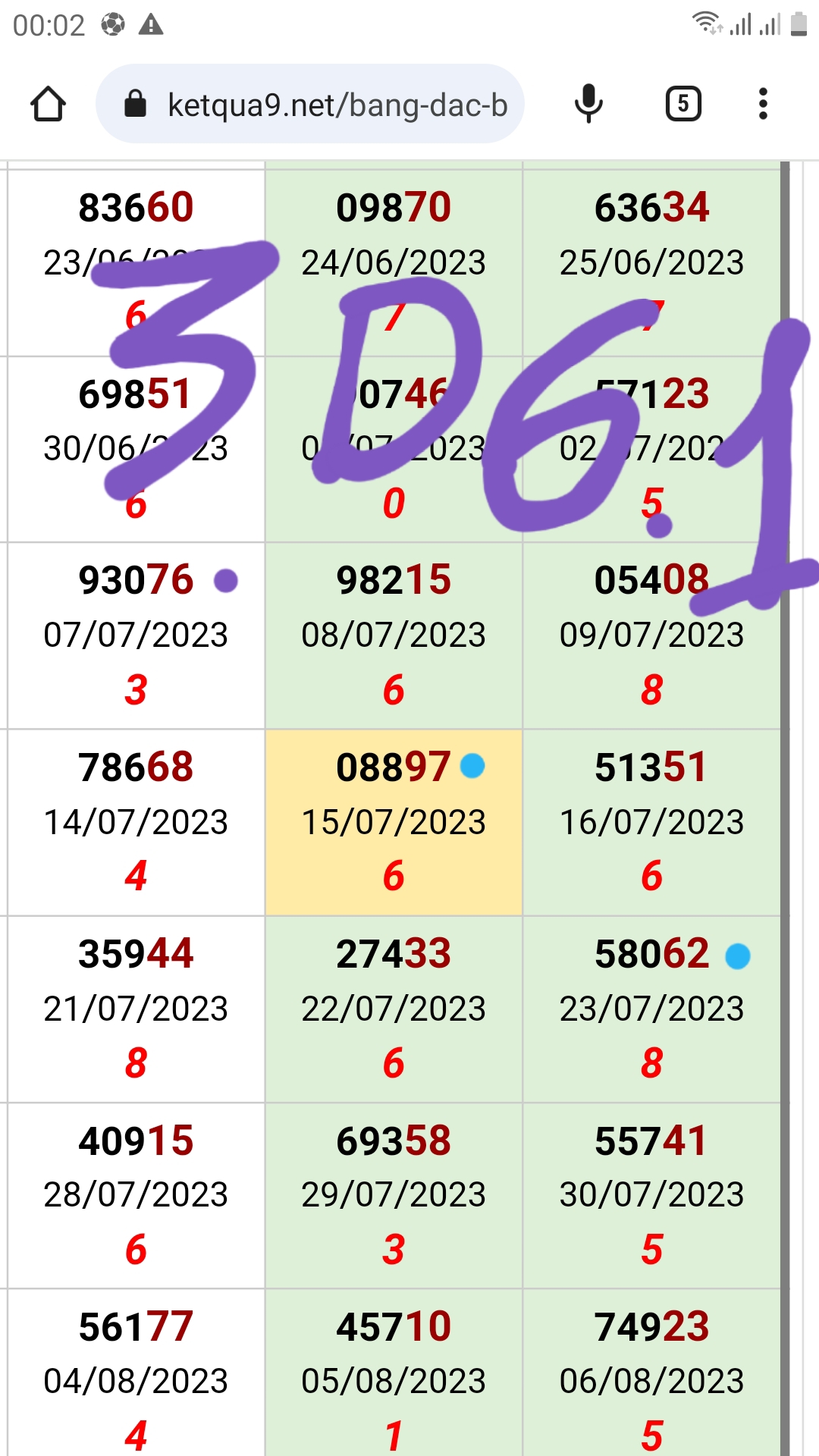Open the tab switcher showing 5 tabs
Screen dimensions: 819x1456
click(683, 104)
